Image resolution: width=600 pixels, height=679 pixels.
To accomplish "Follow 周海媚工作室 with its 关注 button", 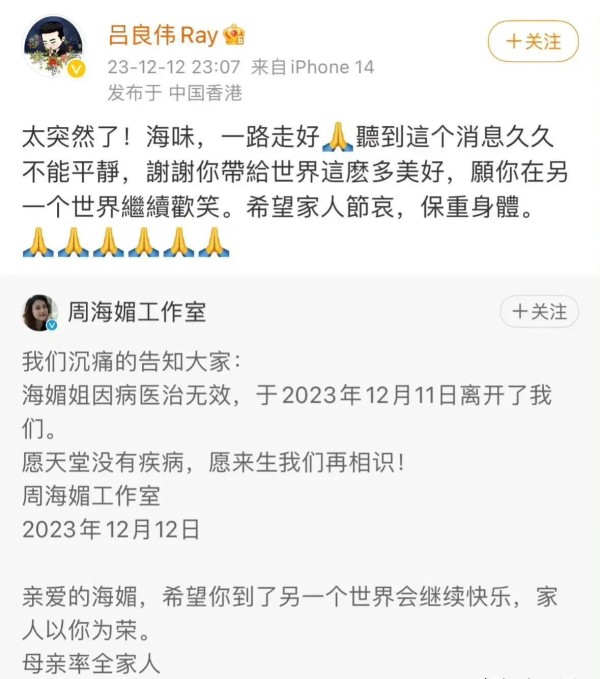I will (x=539, y=312).
